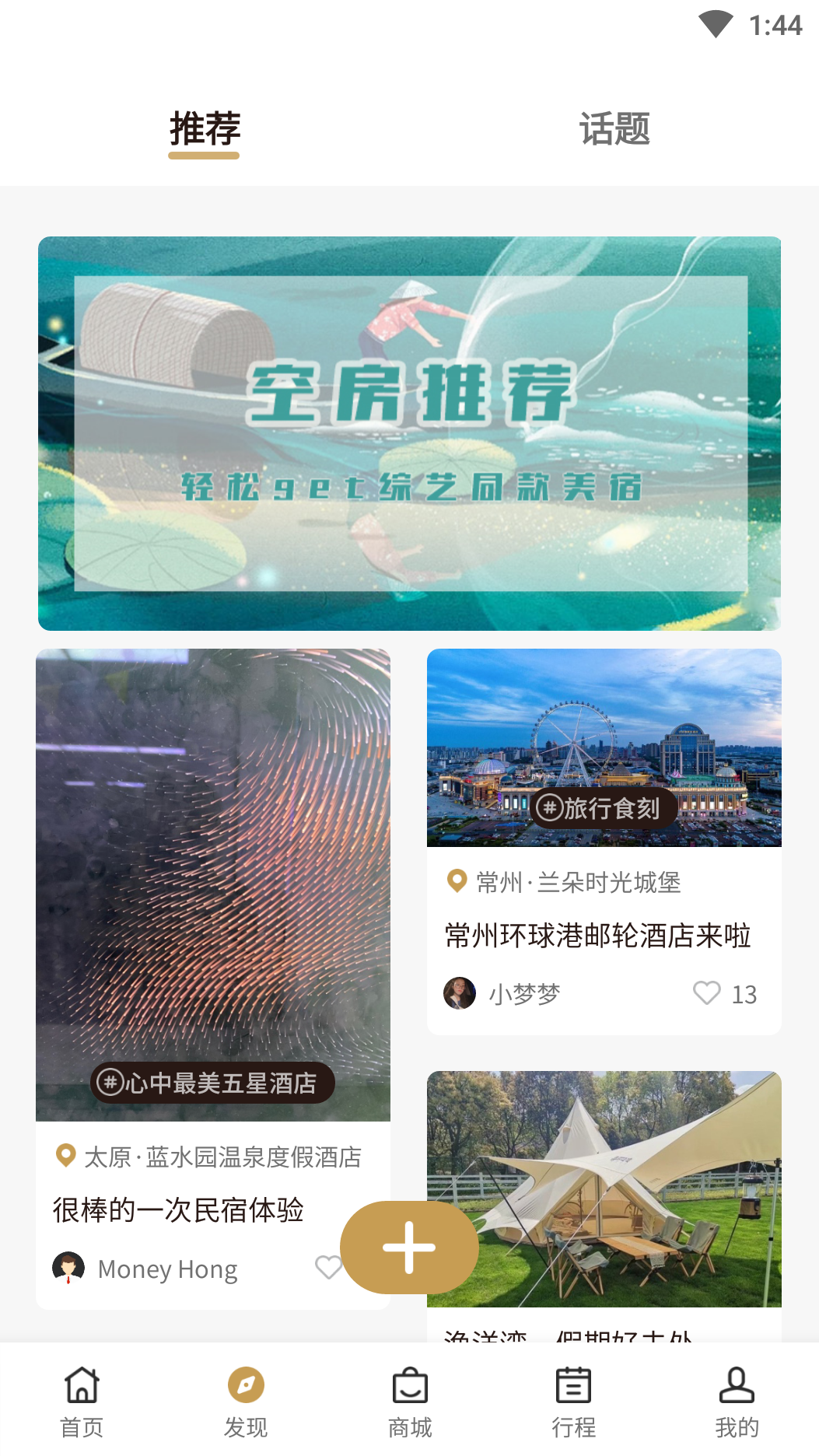Viewport: 819px width, 1456px height.
Task: Open the 常州环球港邮轮酒店来啦 post
Action: pyautogui.click(x=597, y=936)
